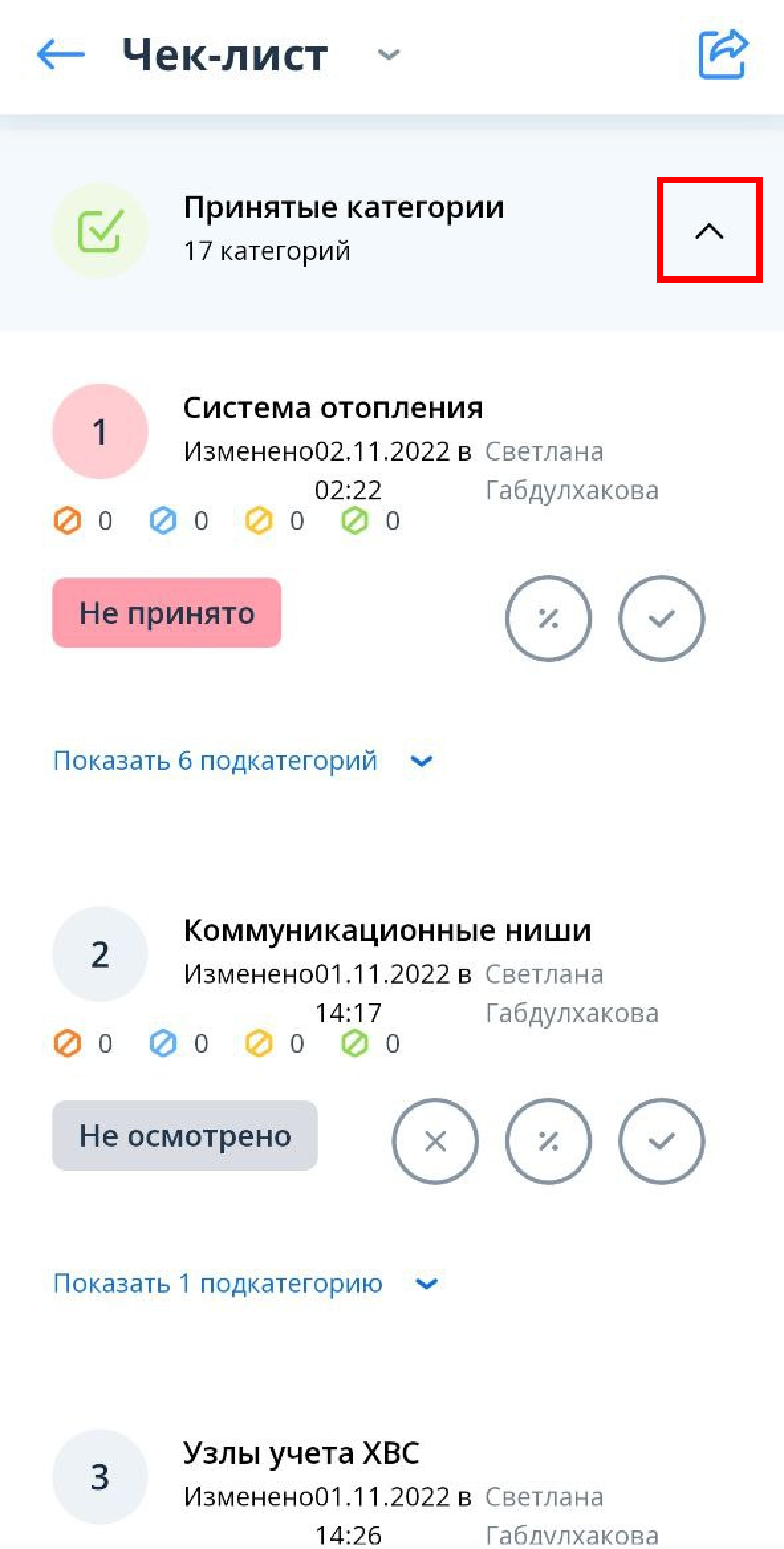This screenshot has height=1549, width=784.
Task: Share the checklist
Action: pyautogui.click(x=723, y=54)
